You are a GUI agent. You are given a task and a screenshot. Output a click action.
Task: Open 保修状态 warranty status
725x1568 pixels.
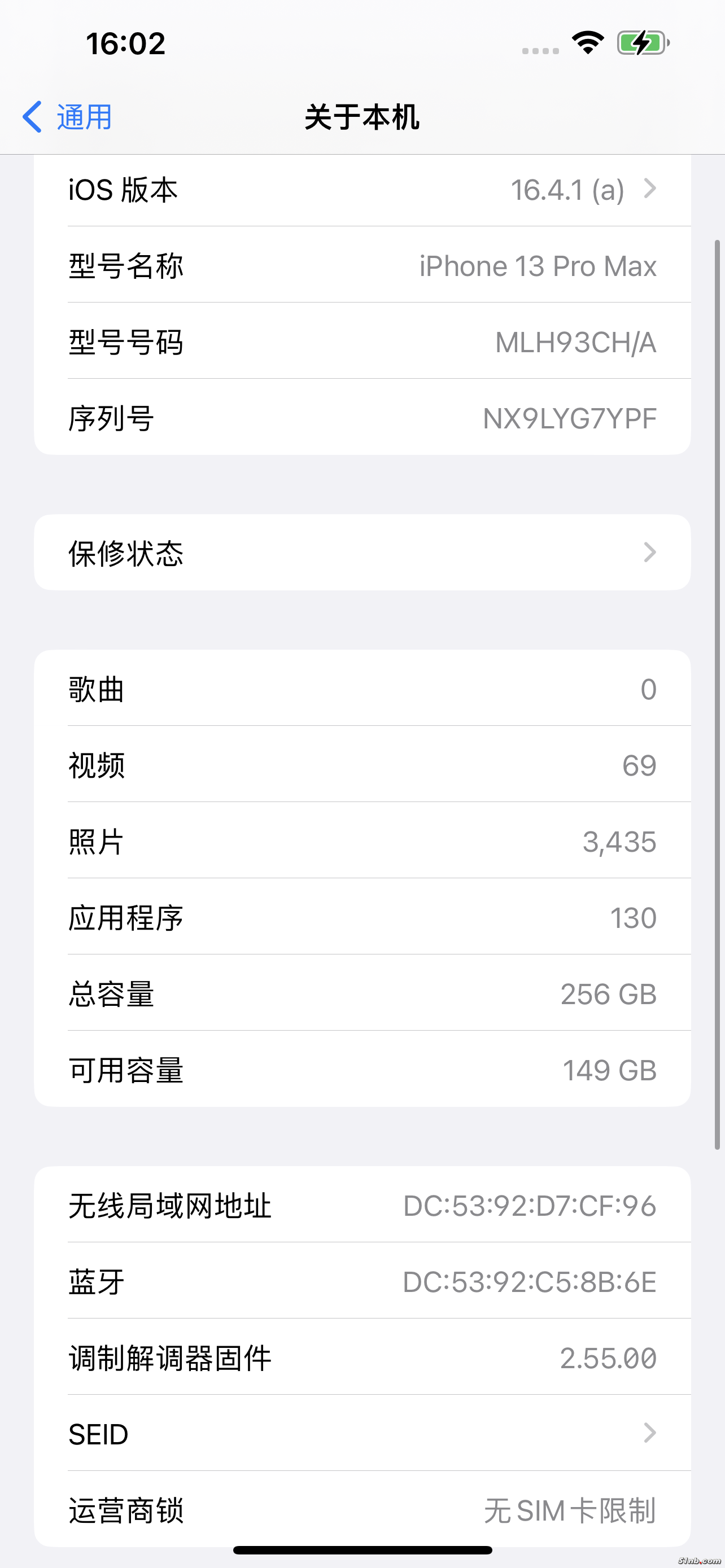point(361,553)
